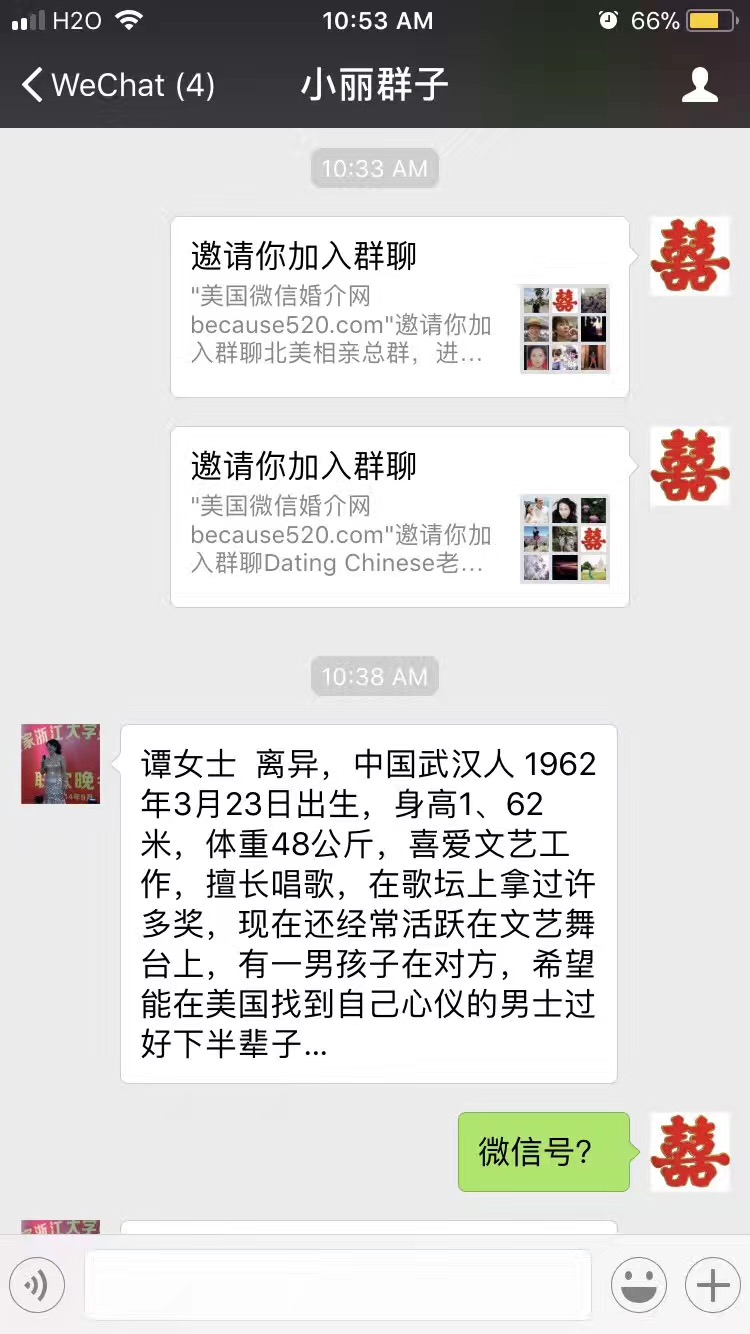The image size is (750, 1334).
Task: Switch to voice message input
Action: tap(37, 1285)
